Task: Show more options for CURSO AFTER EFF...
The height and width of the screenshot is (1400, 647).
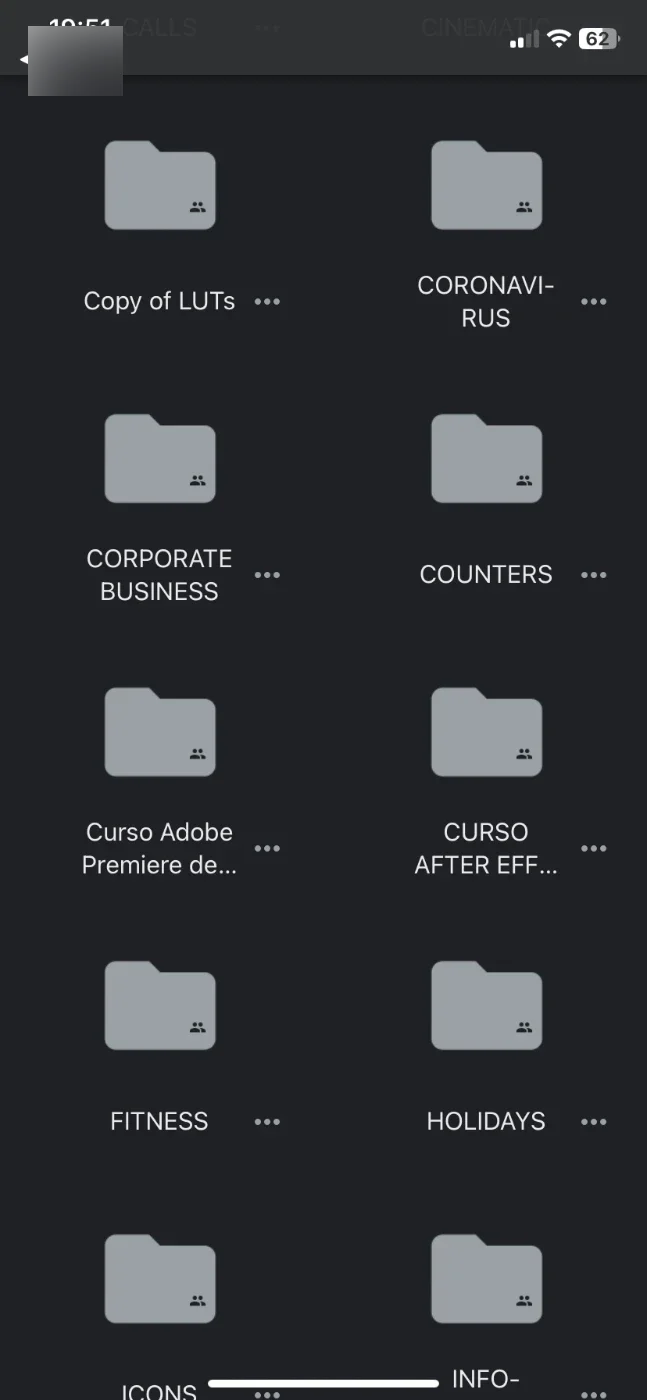Action: [594, 849]
